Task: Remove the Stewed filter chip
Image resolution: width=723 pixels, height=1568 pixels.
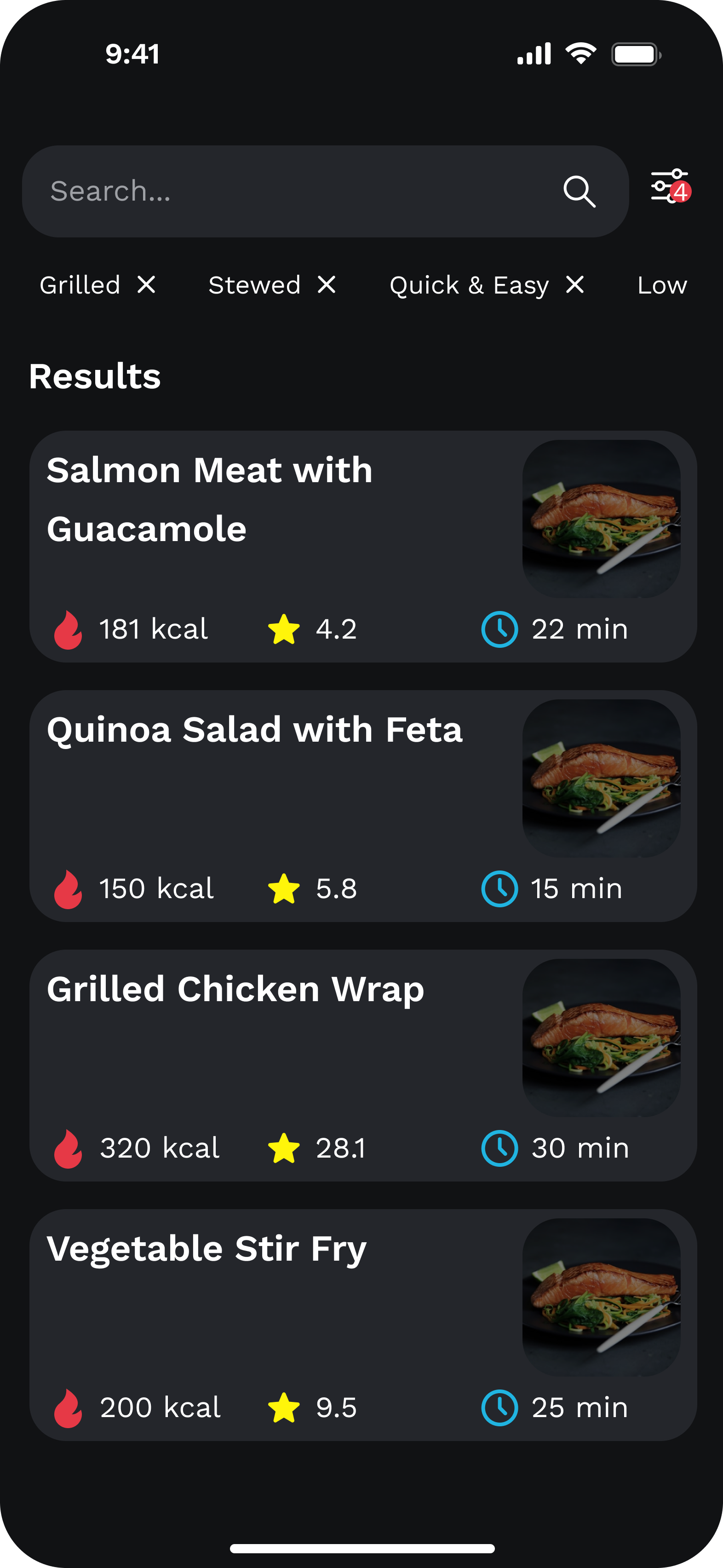Action: click(x=326, y=284)
